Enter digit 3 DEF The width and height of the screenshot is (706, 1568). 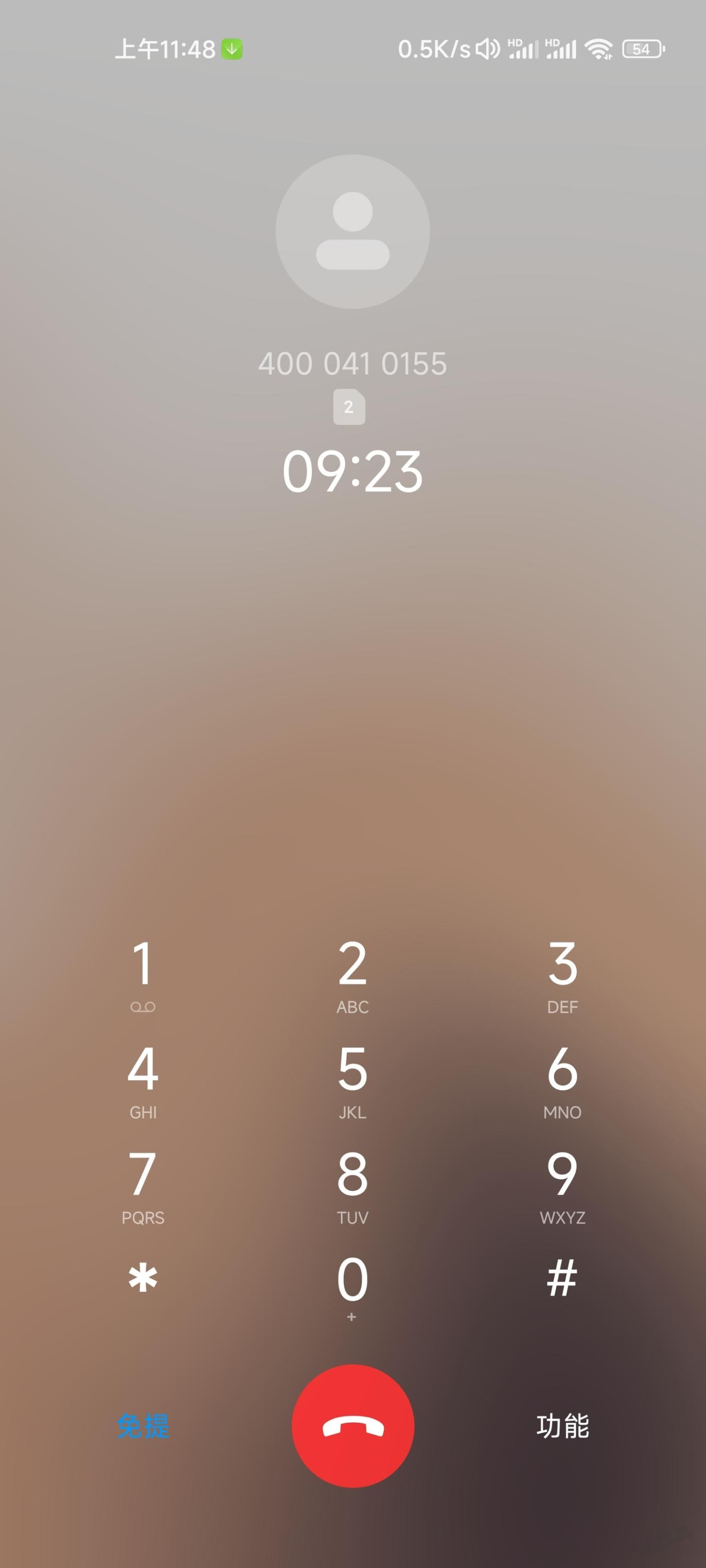(x=562, y=973)
